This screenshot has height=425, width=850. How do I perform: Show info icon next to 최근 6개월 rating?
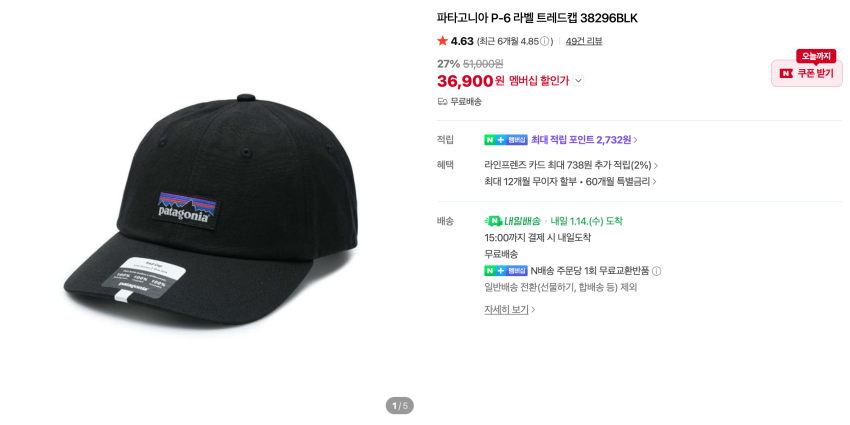[x=545, y=41]
